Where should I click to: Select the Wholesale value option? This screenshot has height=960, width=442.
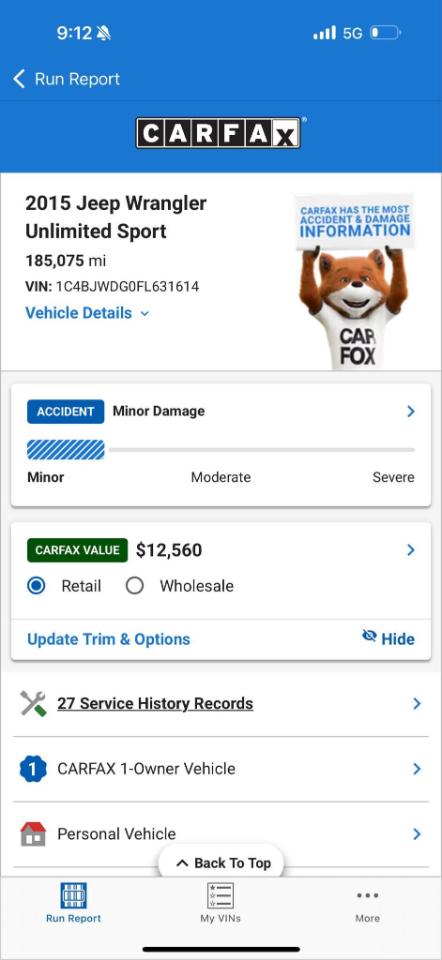pyautogui.click(x=179, y=586)
